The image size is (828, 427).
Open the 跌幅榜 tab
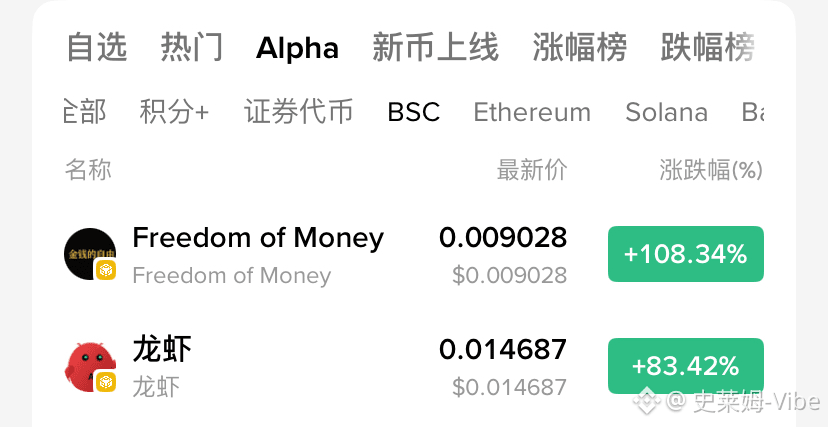coord(707,47)
